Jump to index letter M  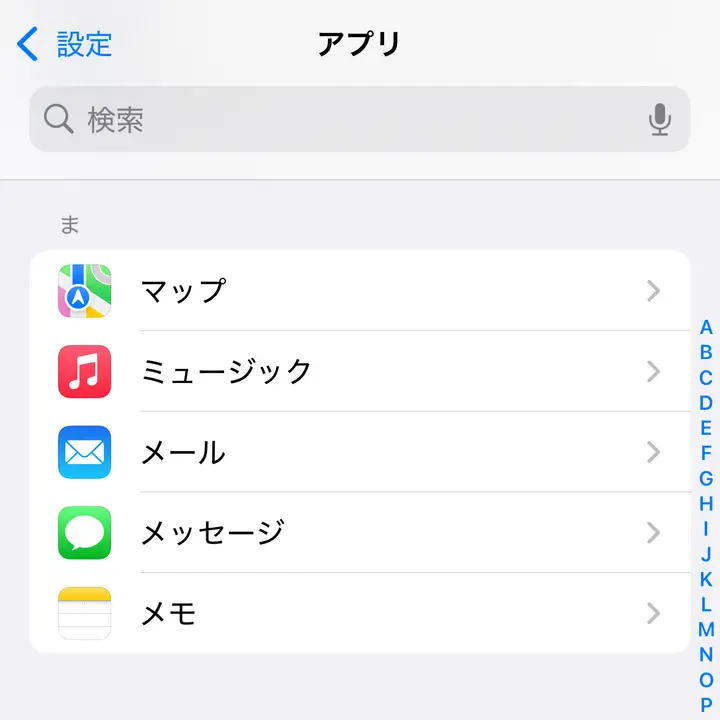[x=706, y=630]
